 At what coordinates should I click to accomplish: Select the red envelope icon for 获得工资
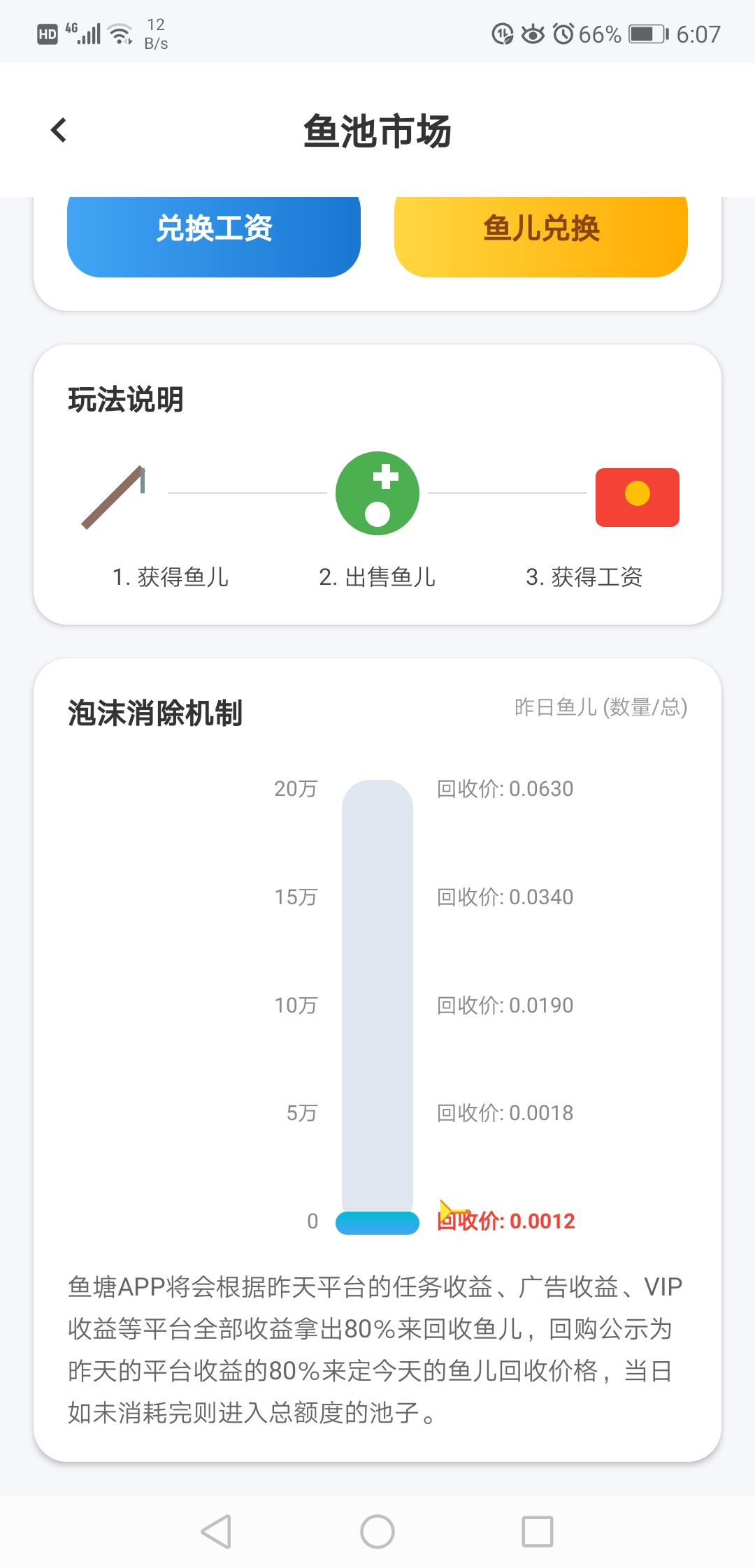coord(637,496)
